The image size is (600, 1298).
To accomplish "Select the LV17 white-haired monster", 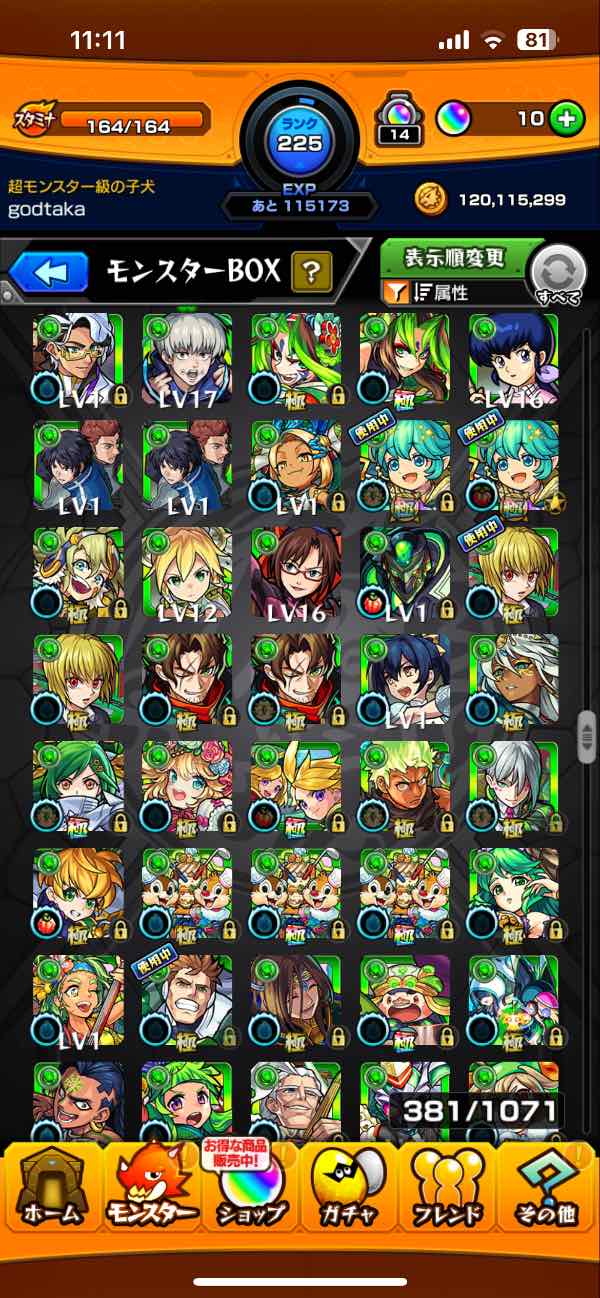I will click(187, 360).
